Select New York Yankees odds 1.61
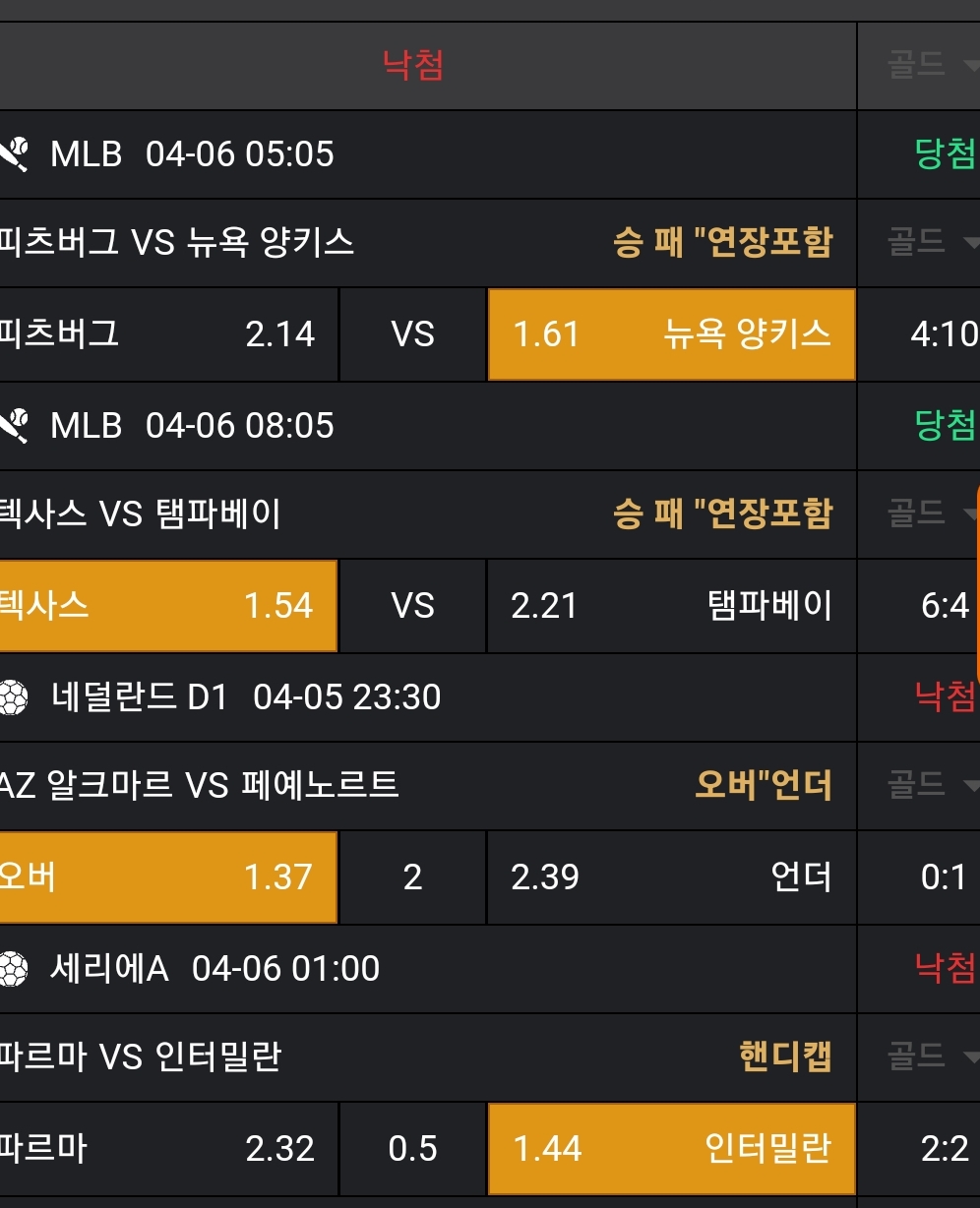The image size is (980, 1208). (x=671, y=334)
